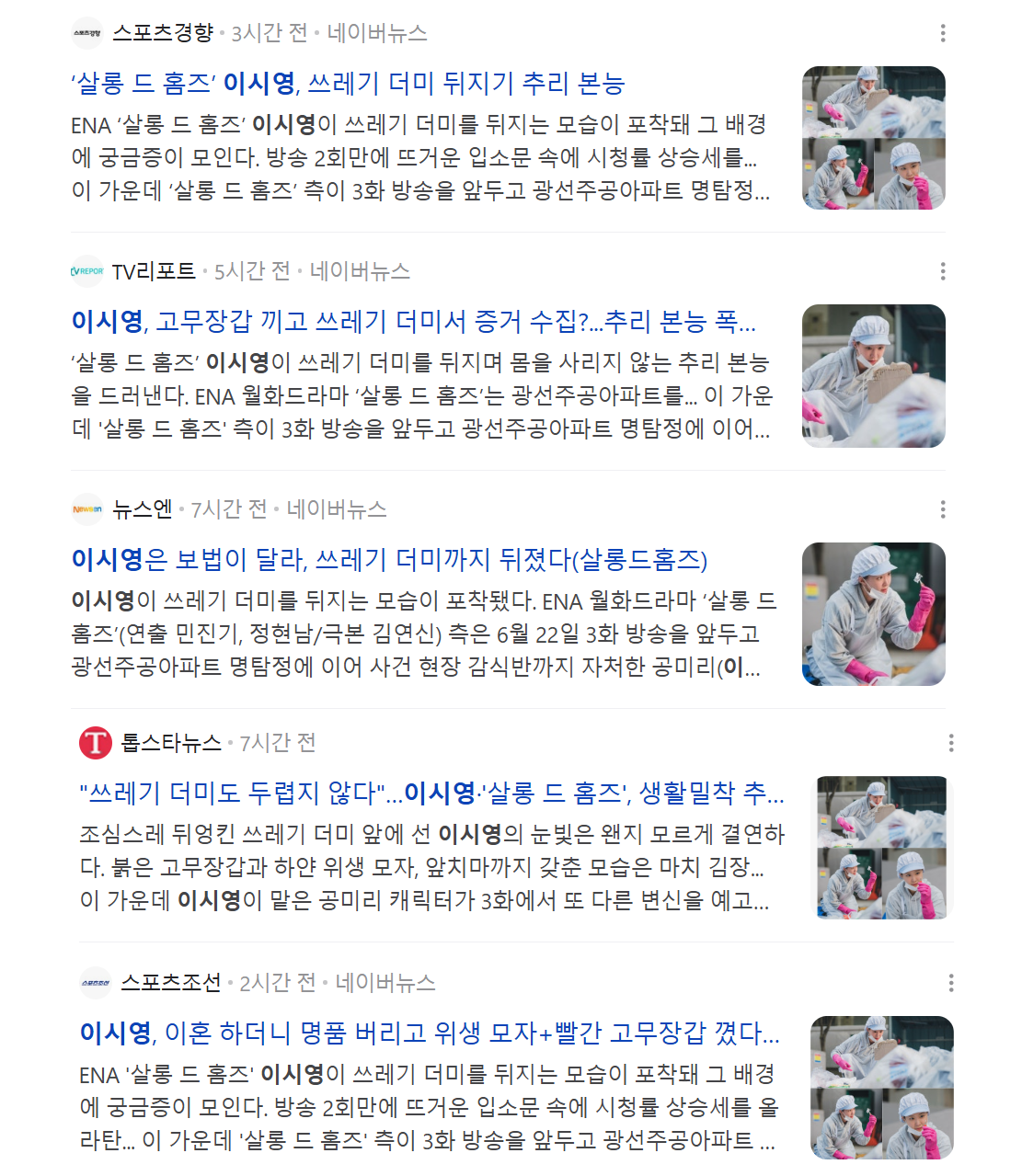
Task: Open overflow menu for TV리포트 article
Action: (943, 271)
